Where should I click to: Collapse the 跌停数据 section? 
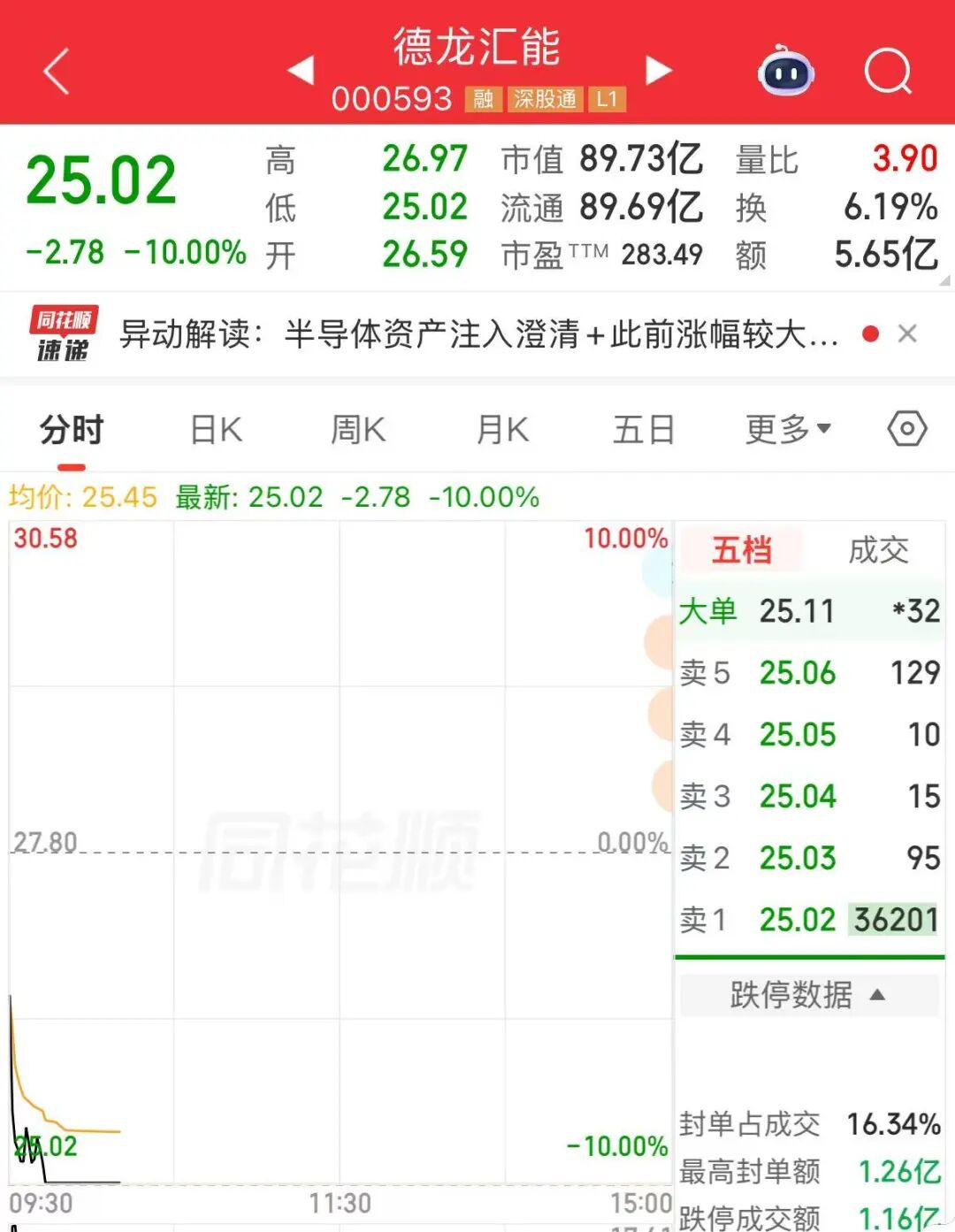click(808, 995)
